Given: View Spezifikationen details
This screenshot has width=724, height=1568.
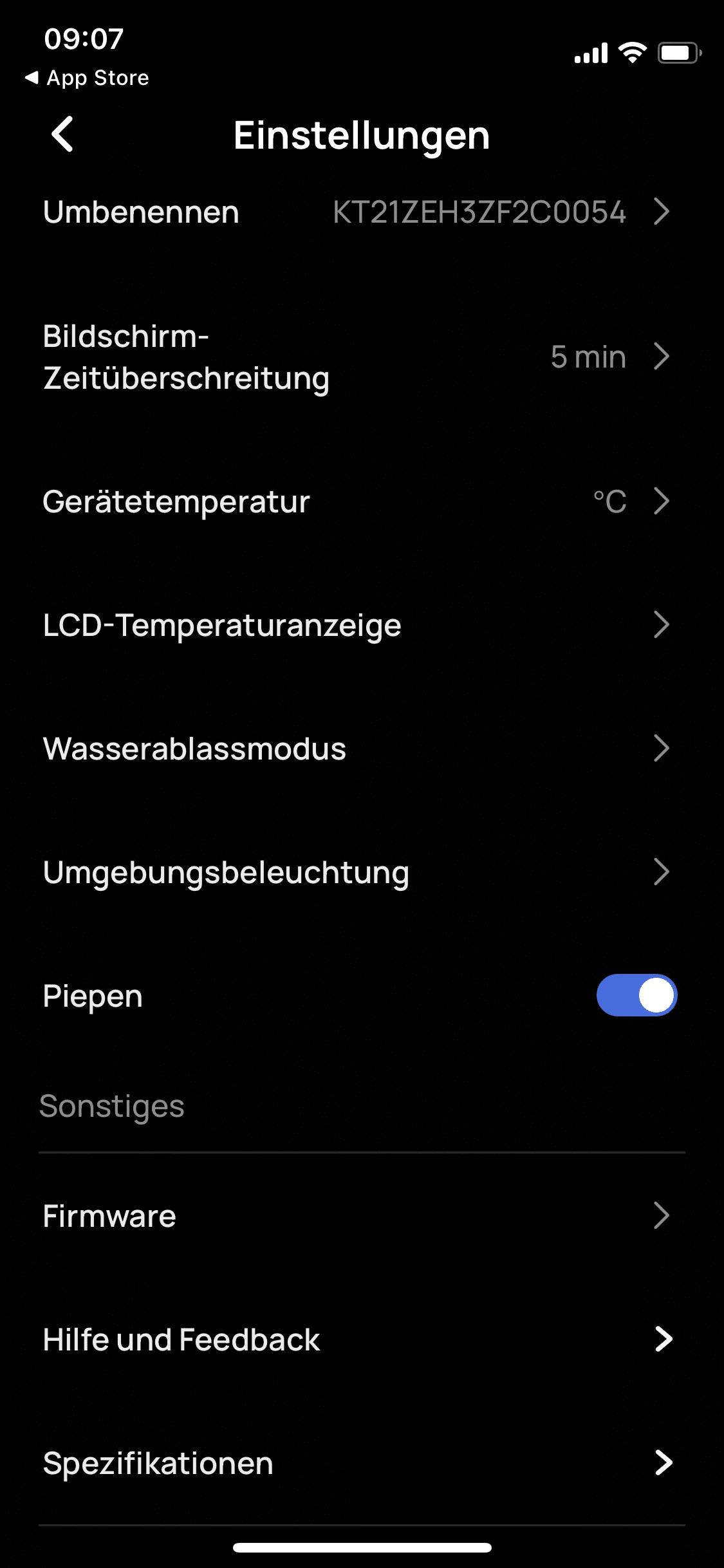Looking at the screenshot, I should 360,1463.
